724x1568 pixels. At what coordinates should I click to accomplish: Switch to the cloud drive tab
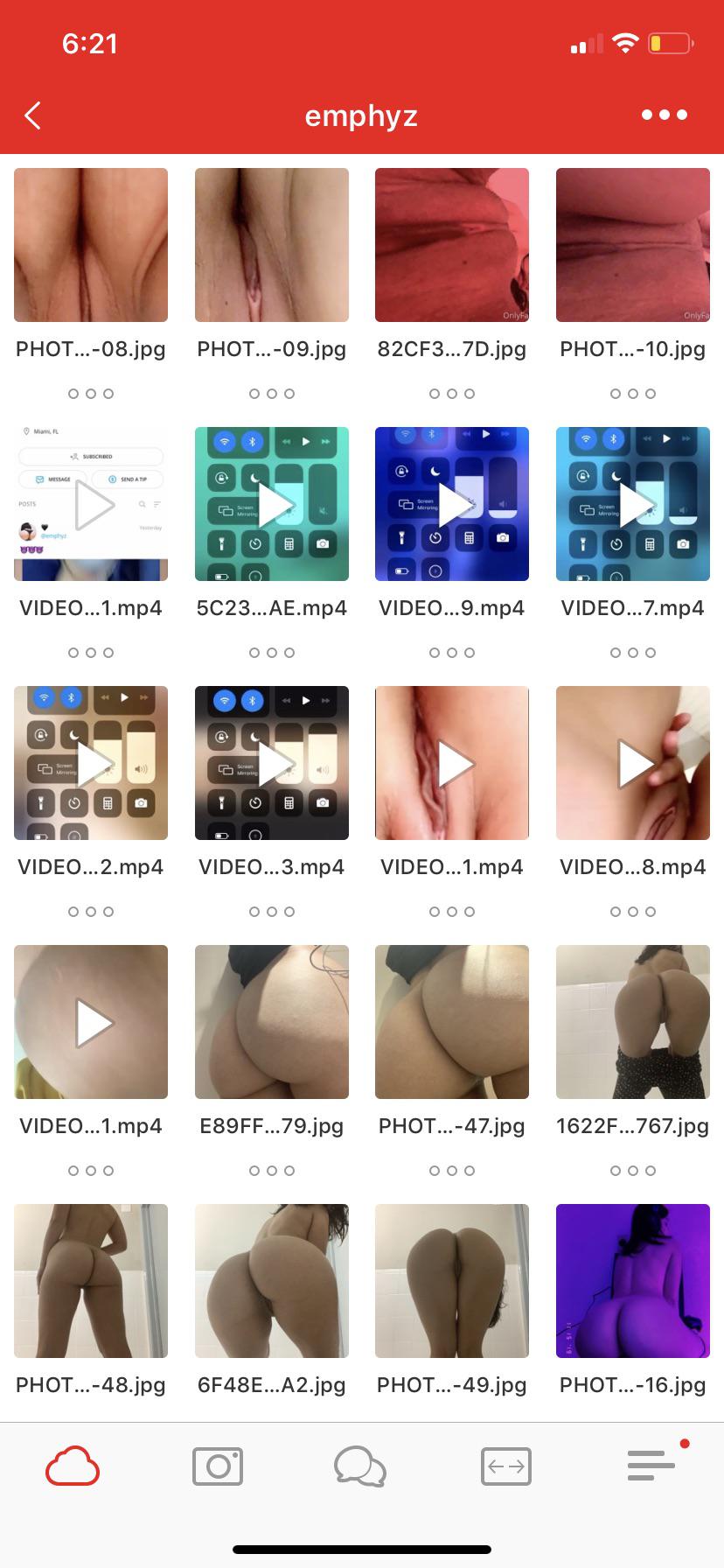(73, 1466)
